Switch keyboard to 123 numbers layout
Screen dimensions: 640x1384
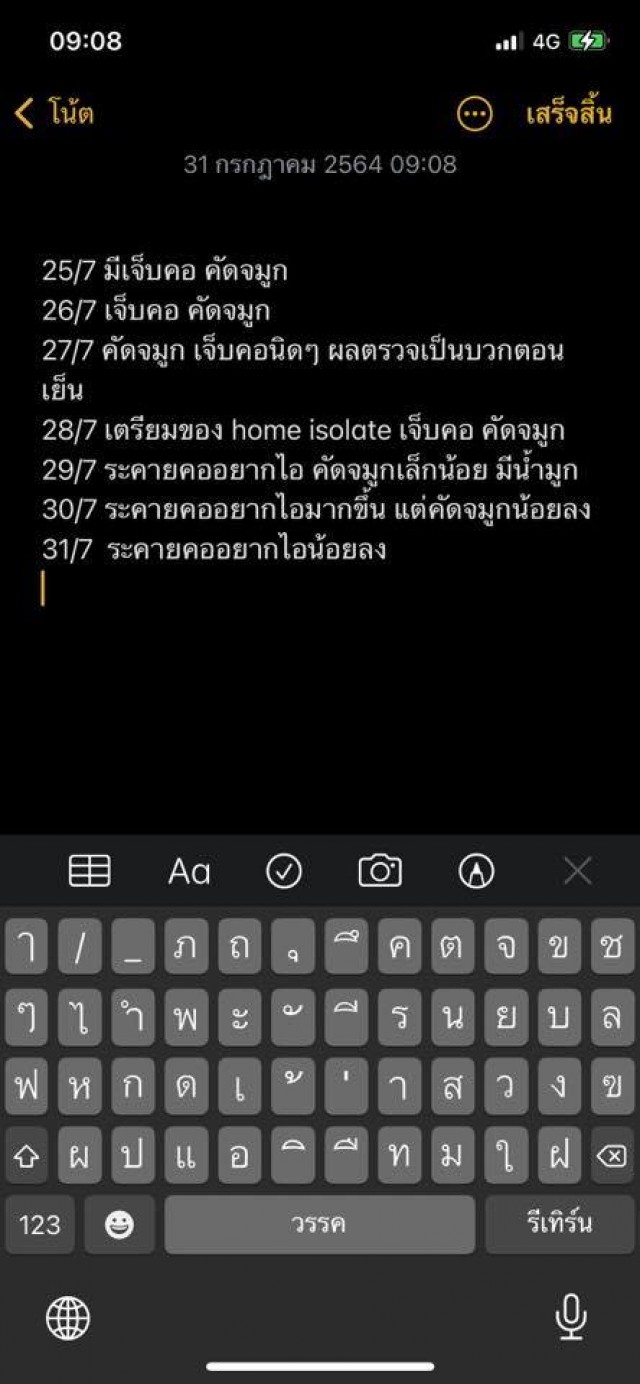(40, 1225)
